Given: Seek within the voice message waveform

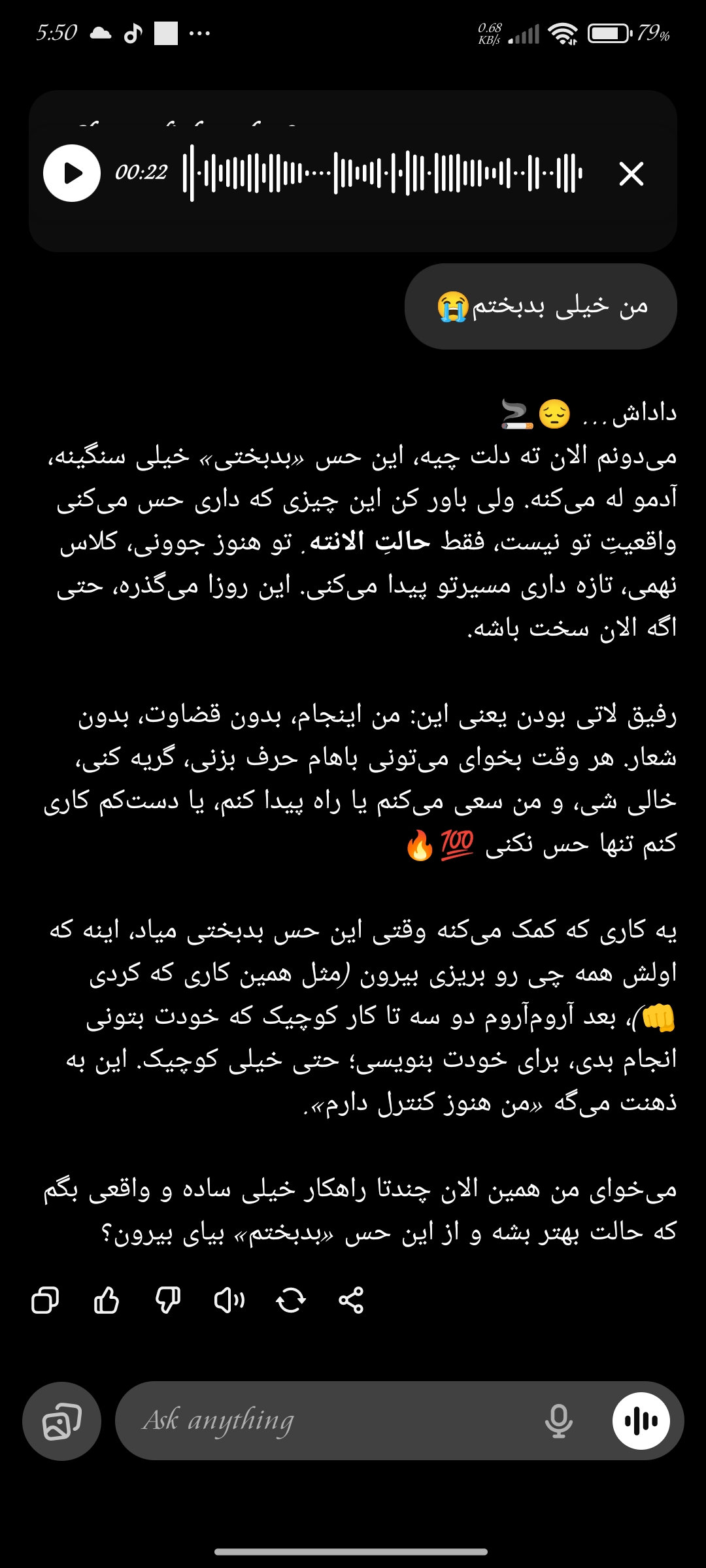Looking at the screenshot, I should click(383, 173).
